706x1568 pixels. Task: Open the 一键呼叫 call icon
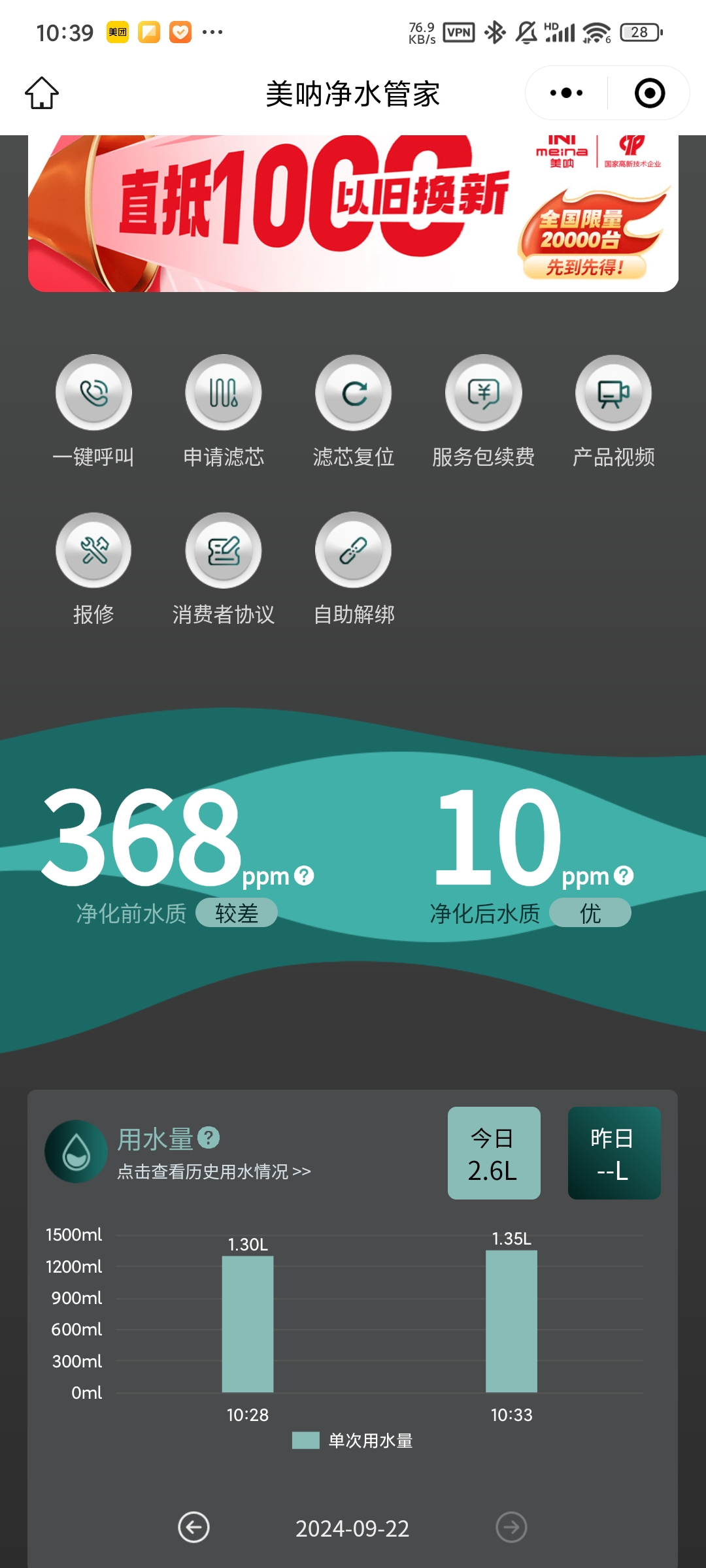(x=93, y=392)
